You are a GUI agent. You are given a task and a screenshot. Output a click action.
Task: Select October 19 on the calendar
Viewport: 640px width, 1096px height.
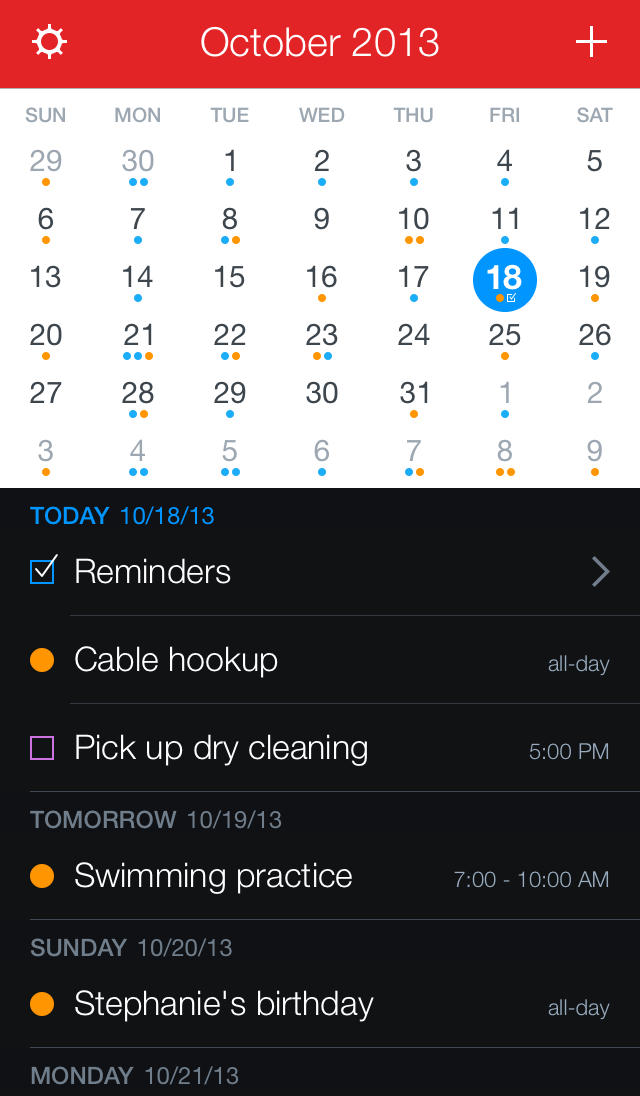(x=594, y=279)
